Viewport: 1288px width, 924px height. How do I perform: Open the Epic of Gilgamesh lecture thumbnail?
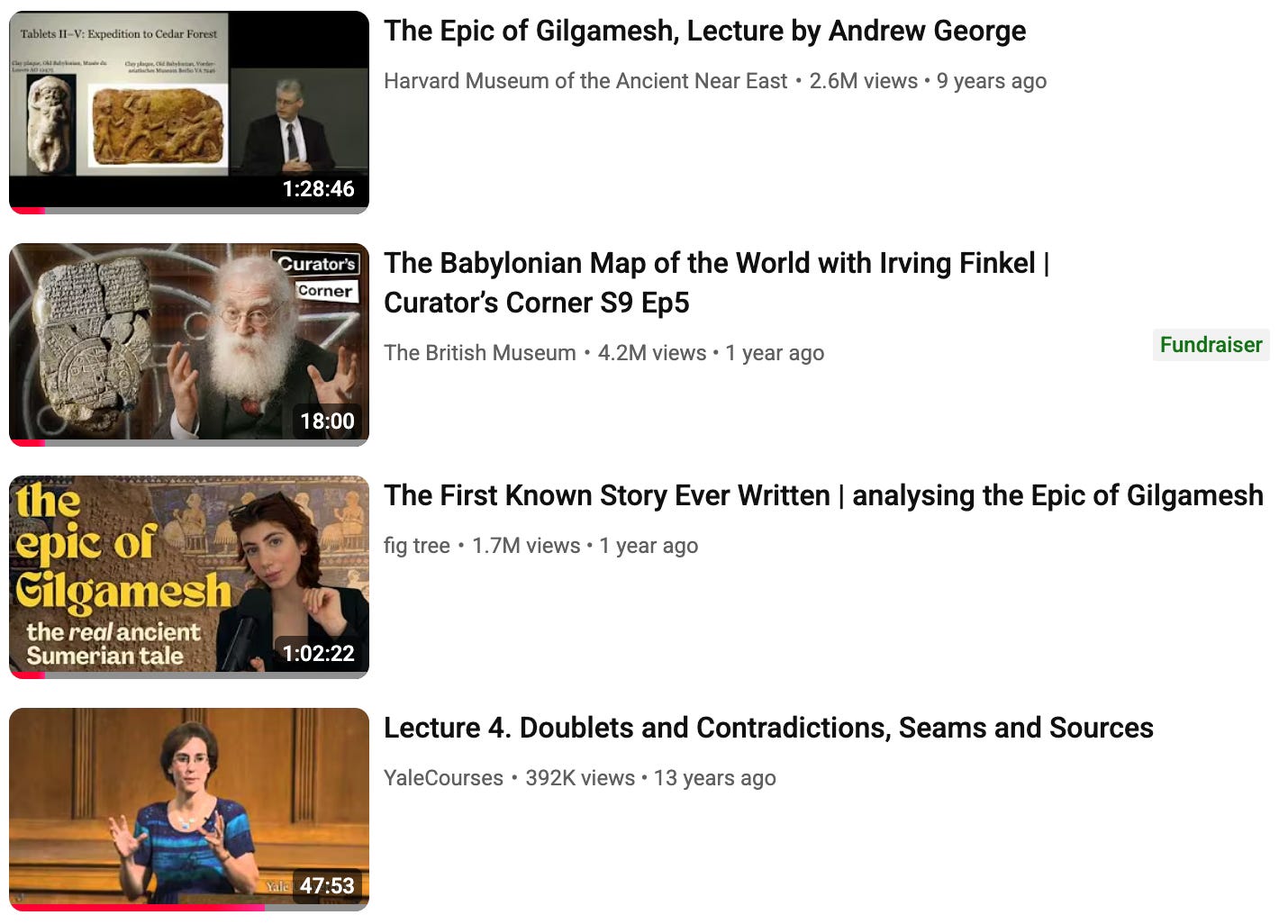[x=189, y=113]
